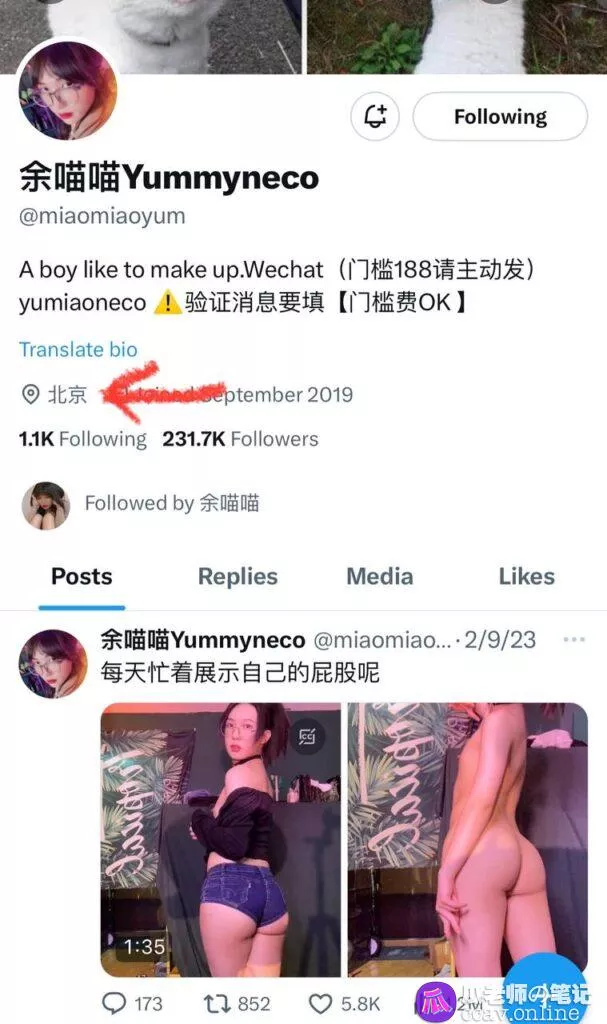The height and width of the screenshot is (1024, 607).
Task: Repost the post with 852 reposts
Action: click(x=240, y=1003)
